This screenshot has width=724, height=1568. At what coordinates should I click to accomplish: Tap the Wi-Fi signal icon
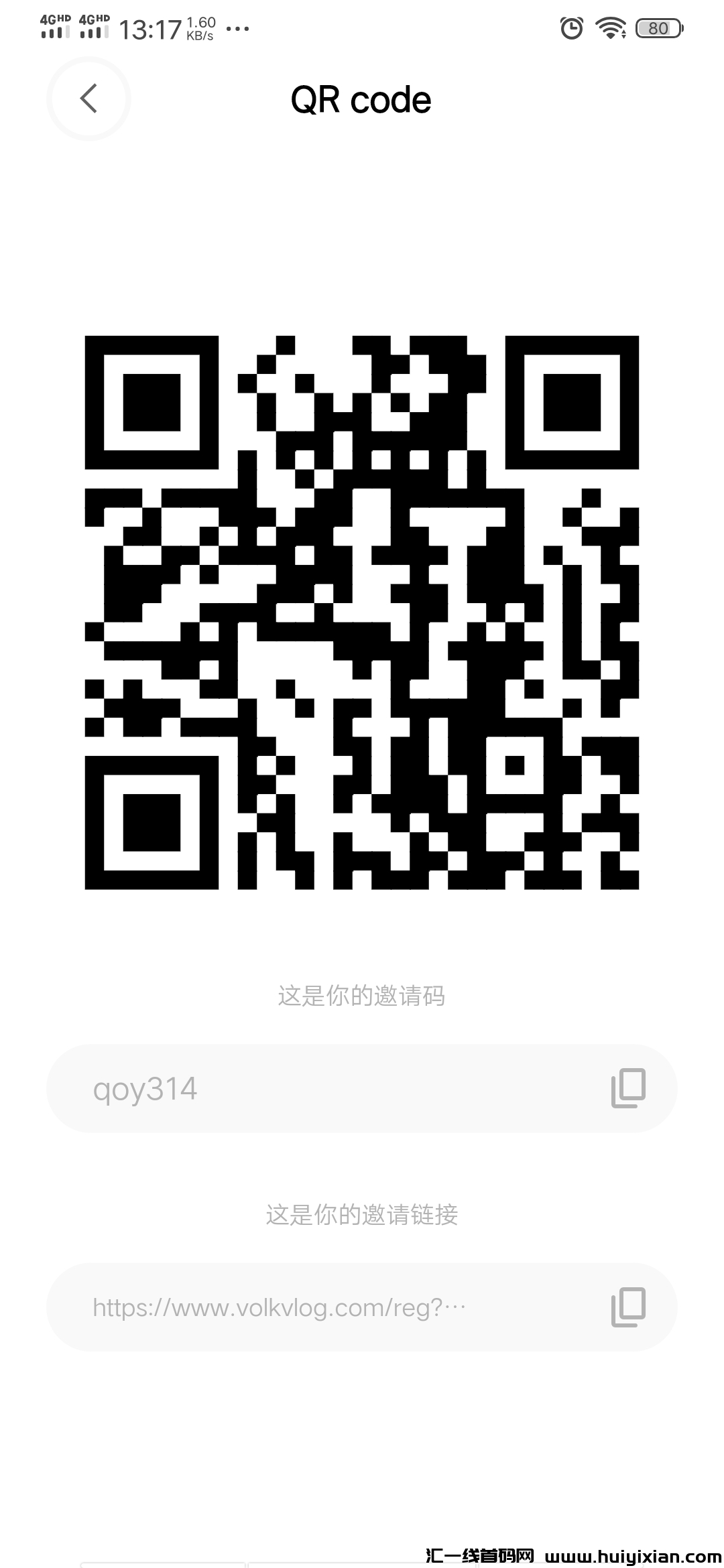click(x=610, y=29)
